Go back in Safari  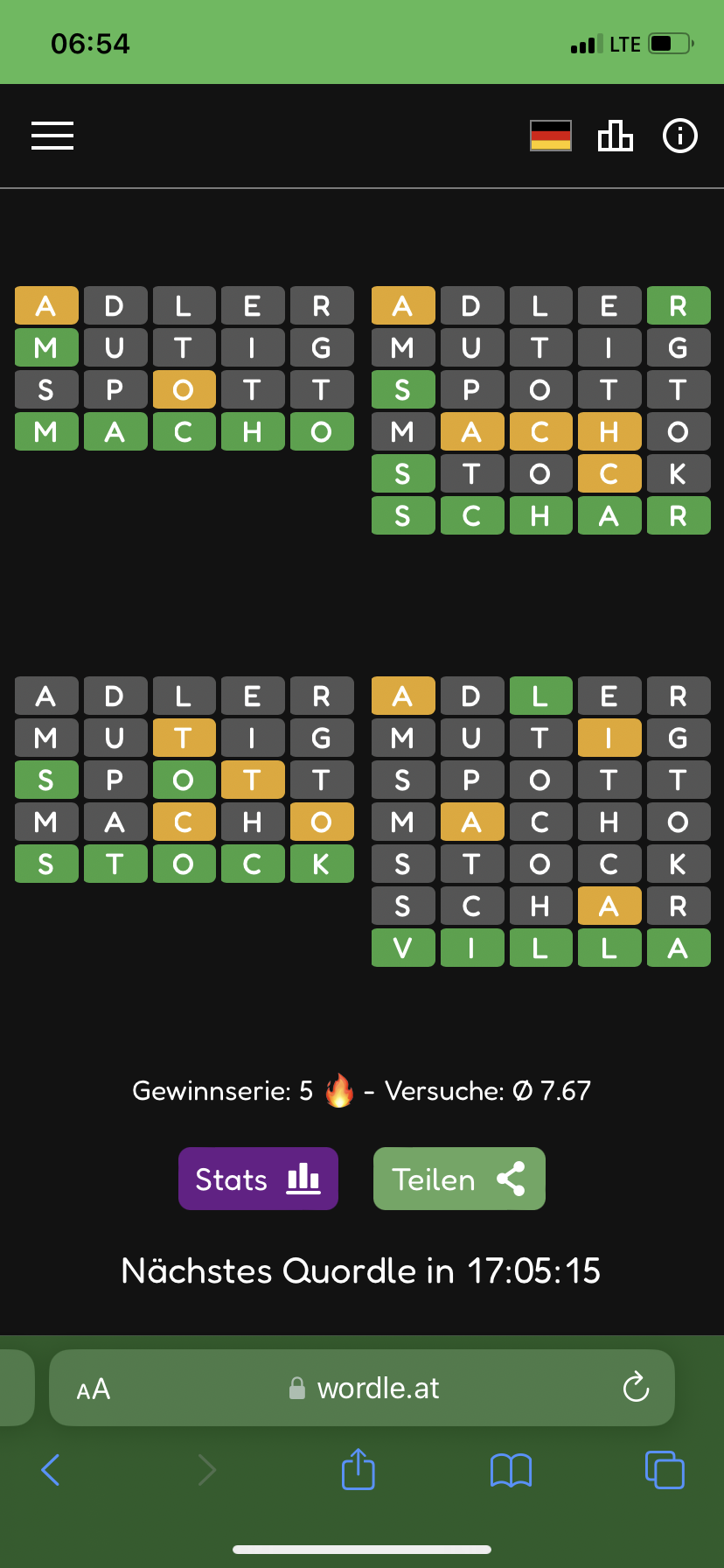point(51,1470)
